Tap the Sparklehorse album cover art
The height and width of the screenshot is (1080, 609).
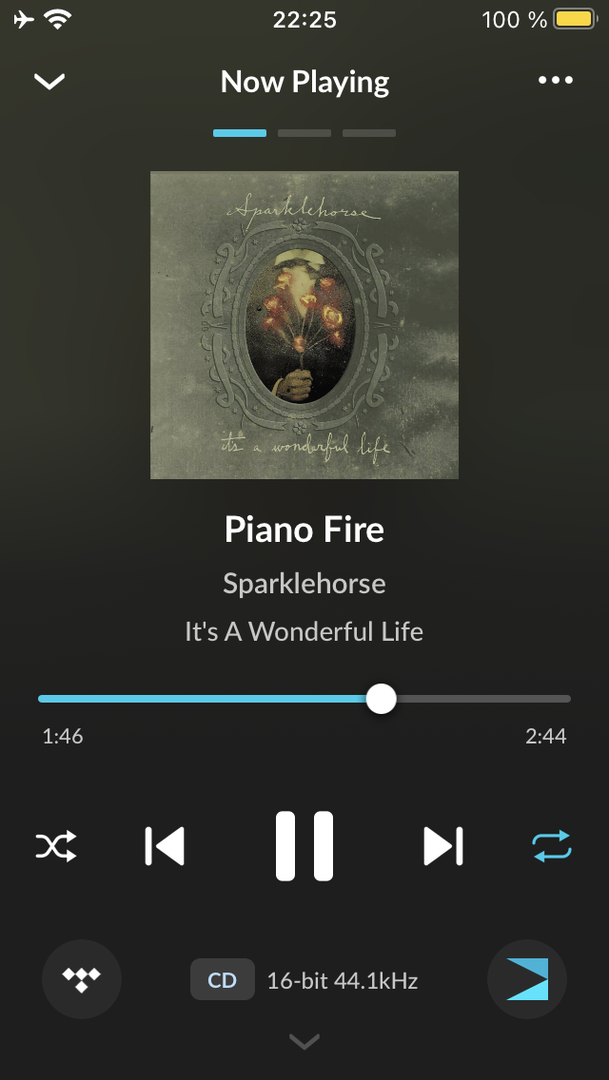[x=304, y=325]
